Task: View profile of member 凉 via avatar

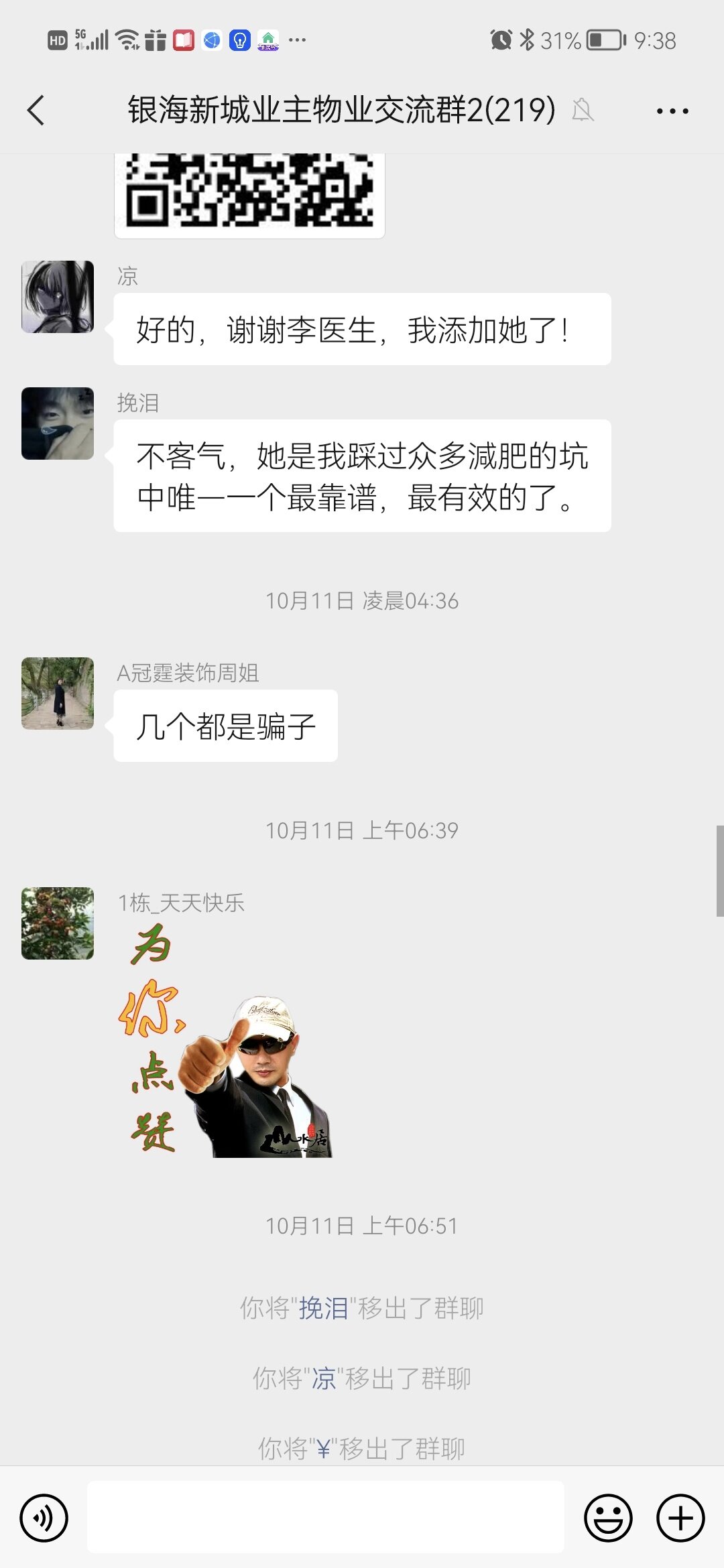Action: [58, 297]
